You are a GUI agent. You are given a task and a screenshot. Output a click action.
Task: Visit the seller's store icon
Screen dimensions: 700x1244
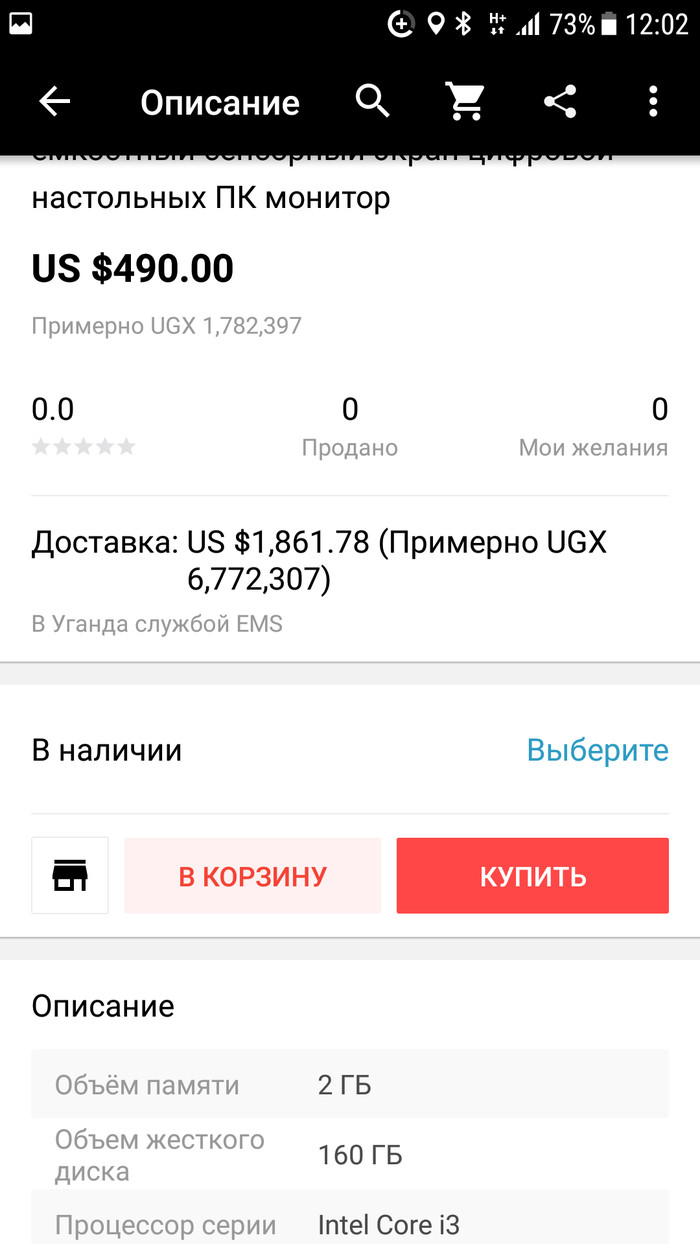[x=70, y=876]
